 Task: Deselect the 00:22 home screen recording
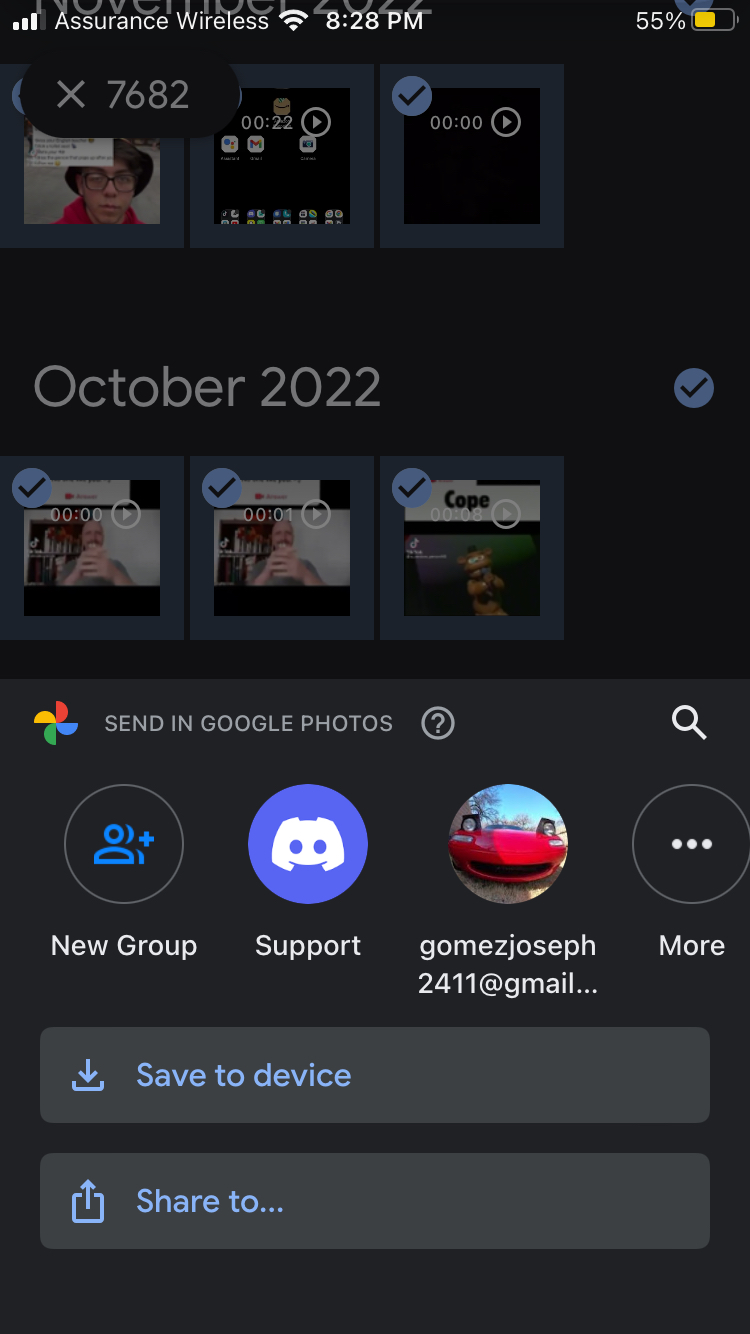pos(282,156)
